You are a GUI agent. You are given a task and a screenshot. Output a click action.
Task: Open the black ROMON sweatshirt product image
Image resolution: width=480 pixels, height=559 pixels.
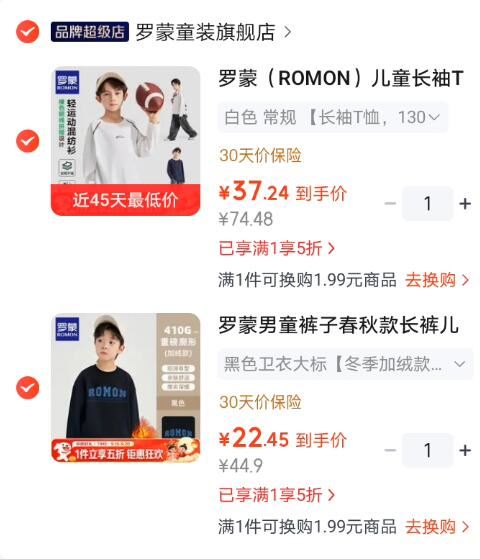[126, 388]
